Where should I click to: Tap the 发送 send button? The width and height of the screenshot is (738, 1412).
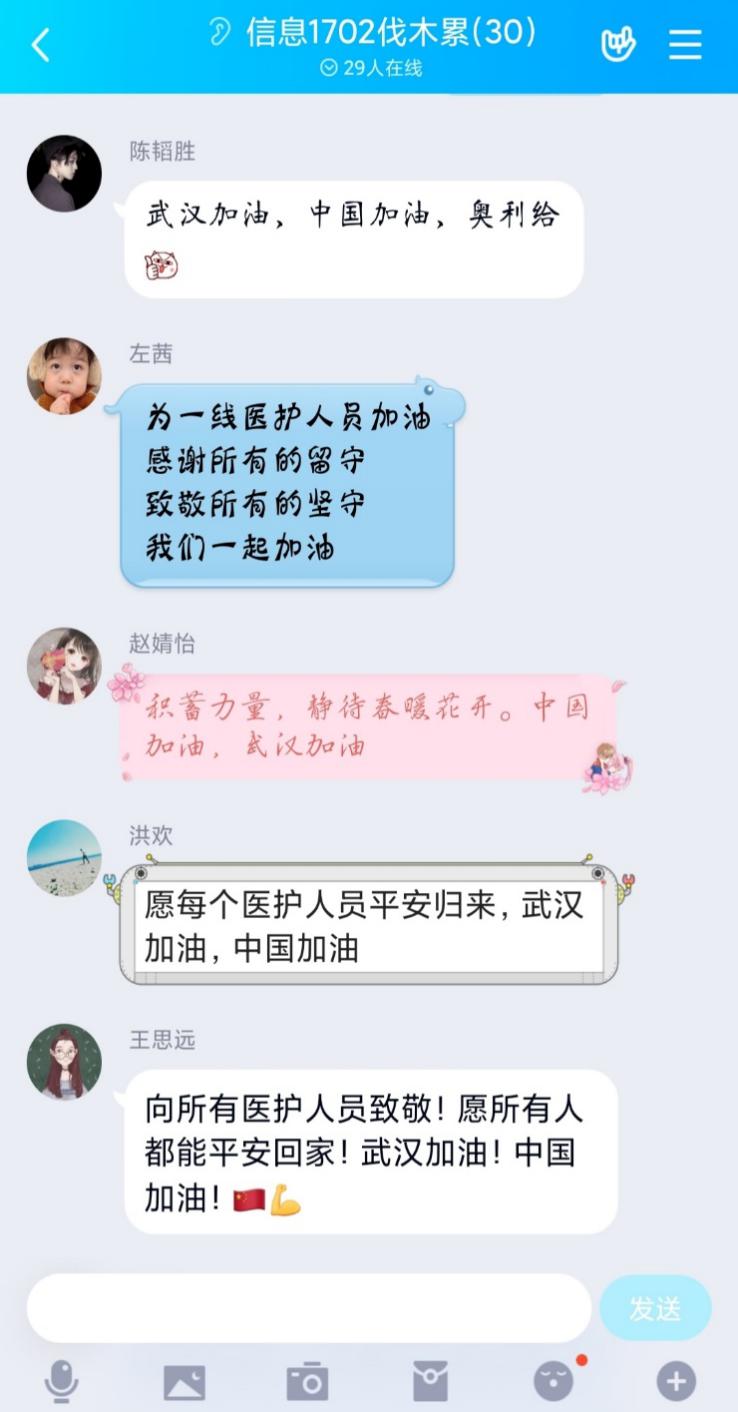tap(655, 1308)
